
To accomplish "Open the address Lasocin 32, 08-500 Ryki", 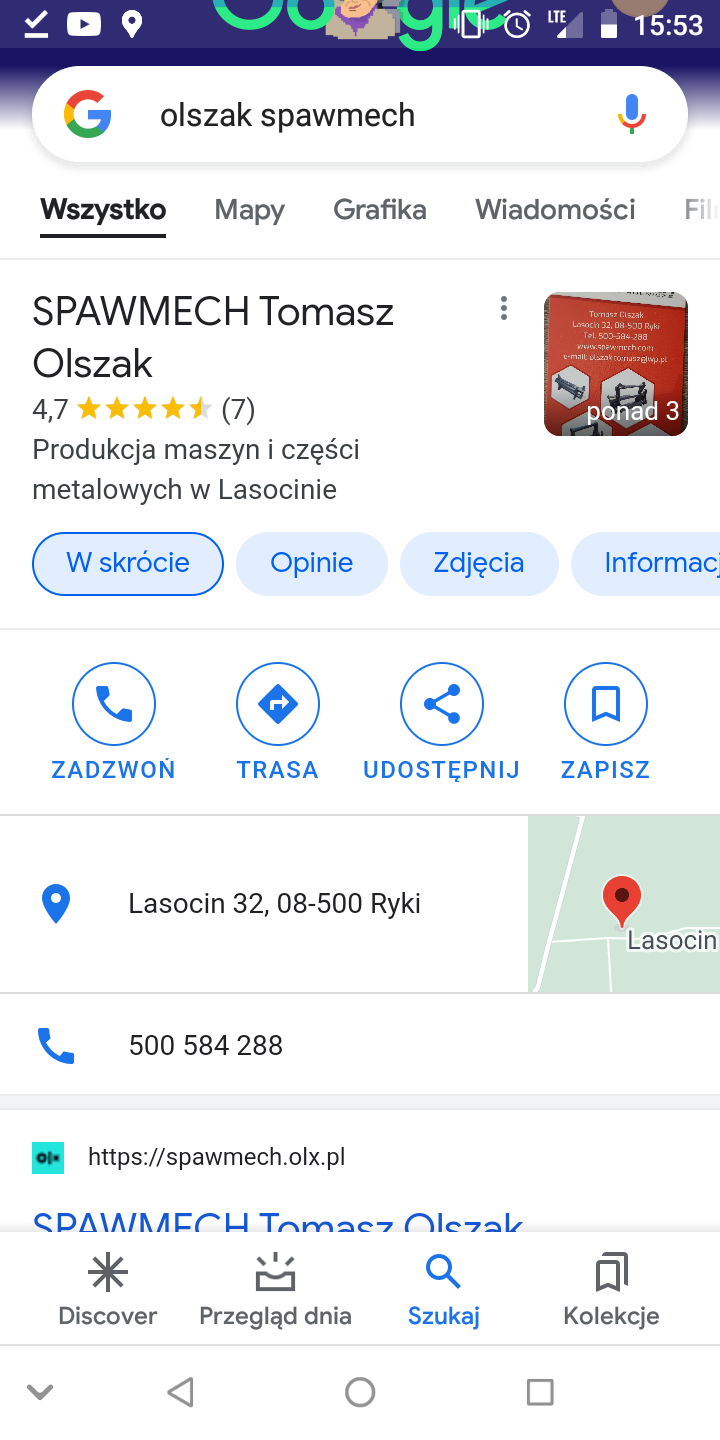I will [274, 904].
